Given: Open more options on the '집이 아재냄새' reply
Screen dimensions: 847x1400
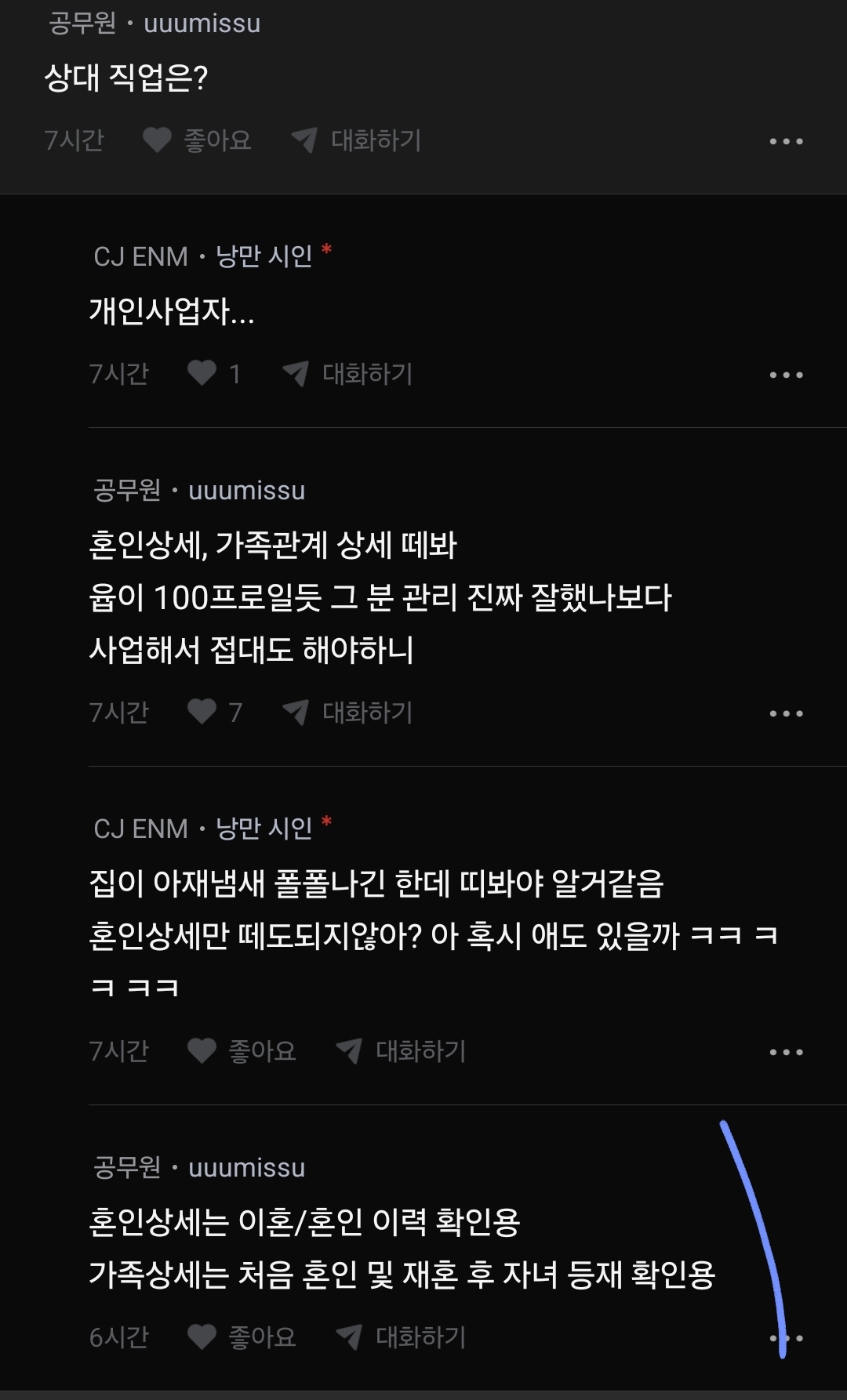Looking at the screenshot, I should tap(786, 1053).
